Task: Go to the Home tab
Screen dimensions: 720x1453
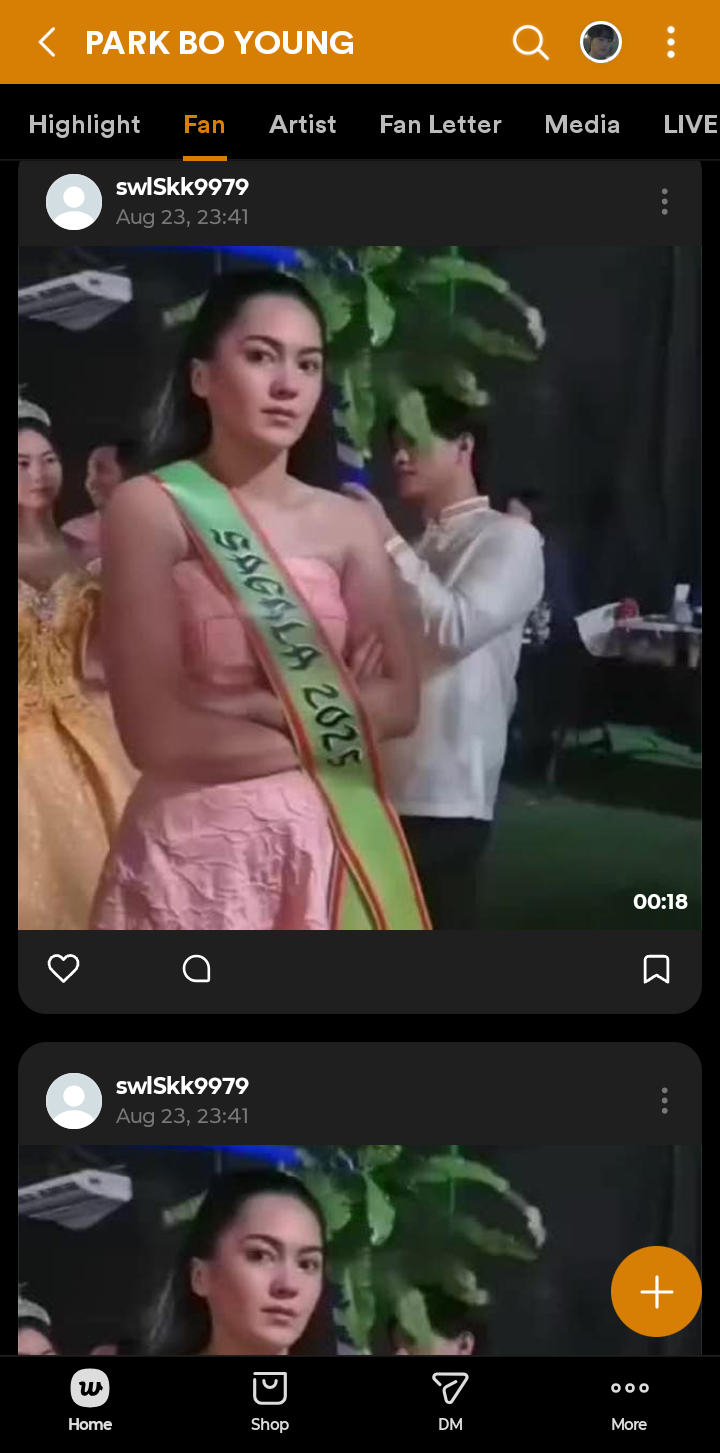Action: click(x=90, y=1402)
